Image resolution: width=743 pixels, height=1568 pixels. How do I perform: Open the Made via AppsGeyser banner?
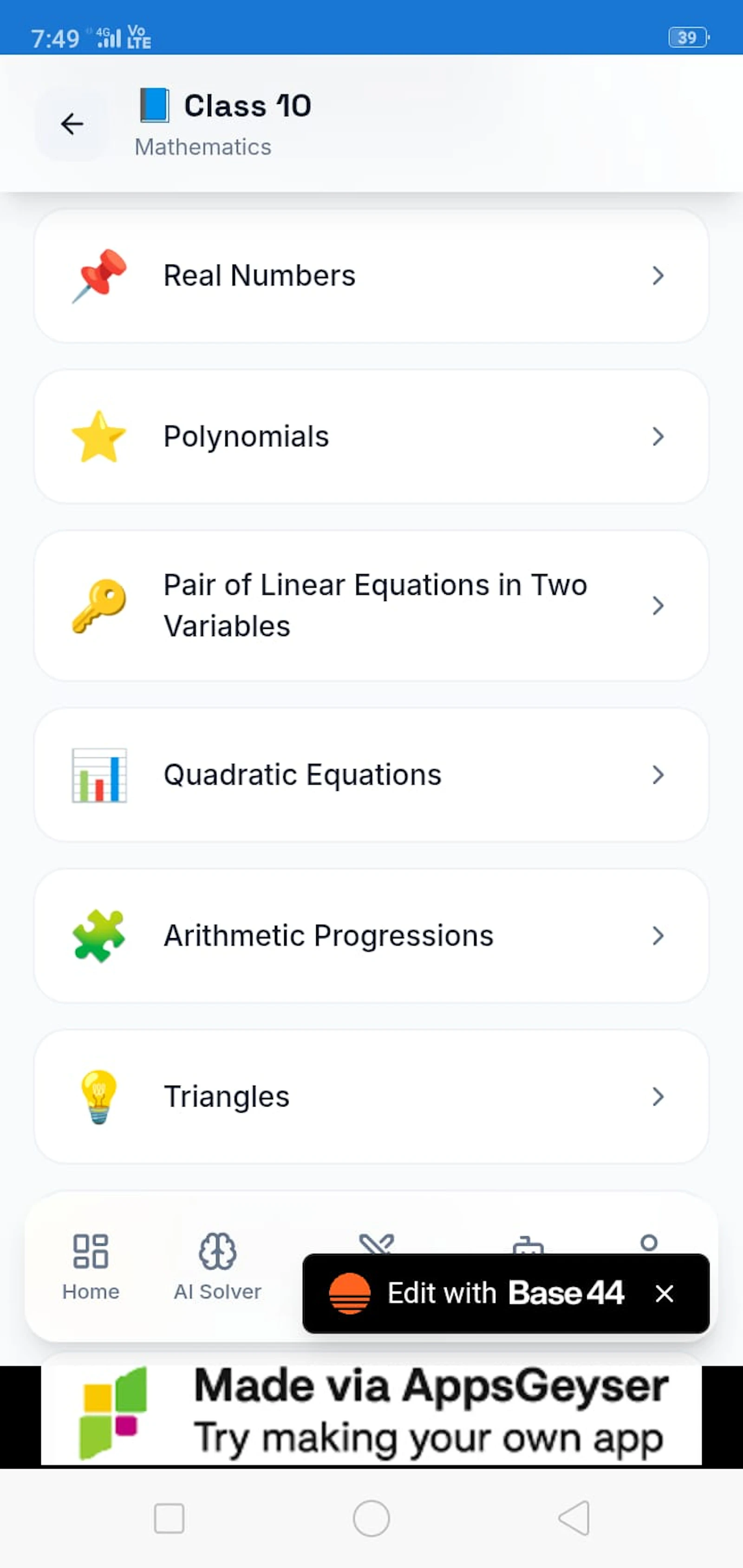[x=371, y=1412]
